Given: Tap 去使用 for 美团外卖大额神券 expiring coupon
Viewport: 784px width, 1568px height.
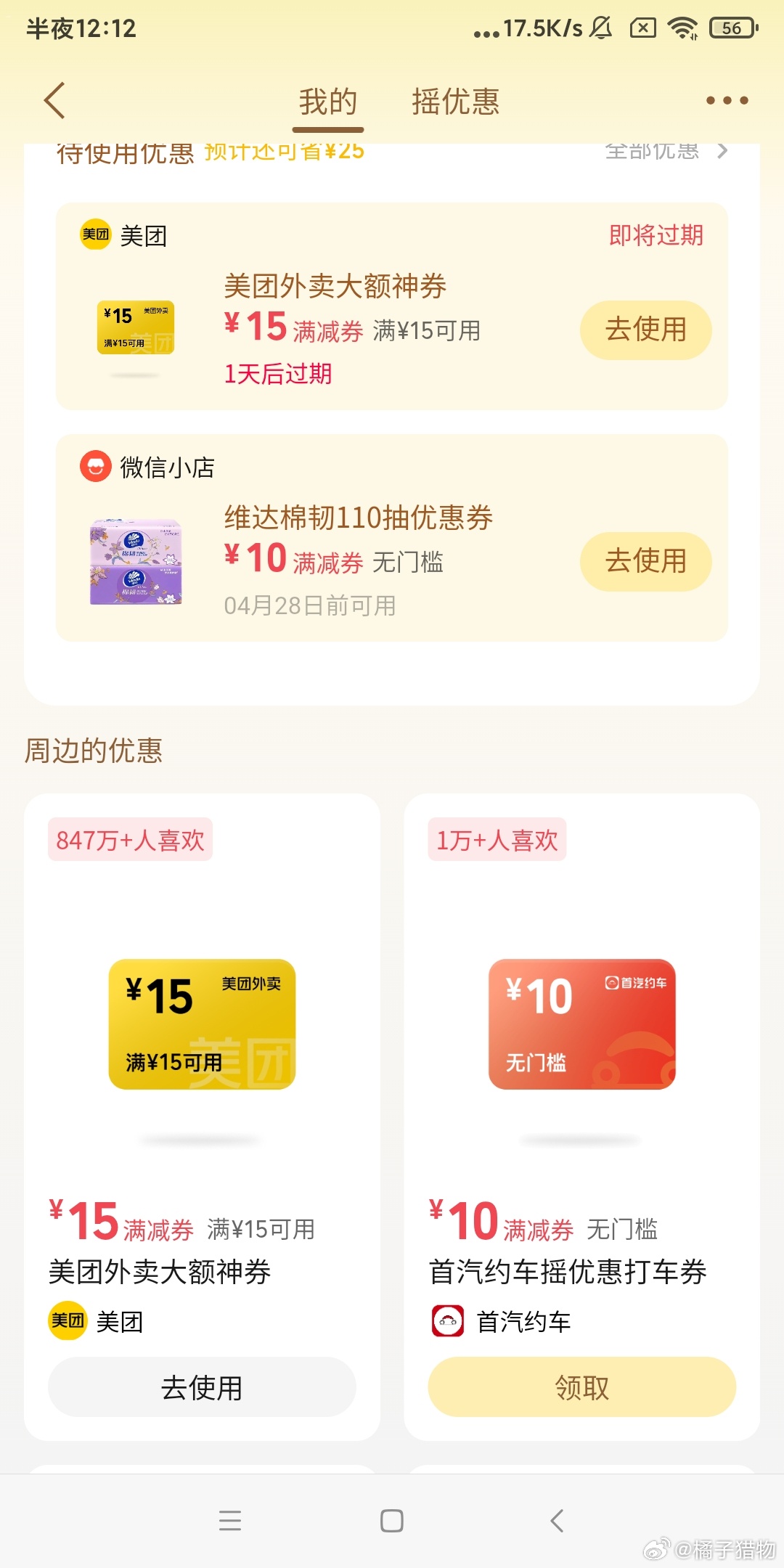Looking at the screenshot, I should tap(645, 330).
